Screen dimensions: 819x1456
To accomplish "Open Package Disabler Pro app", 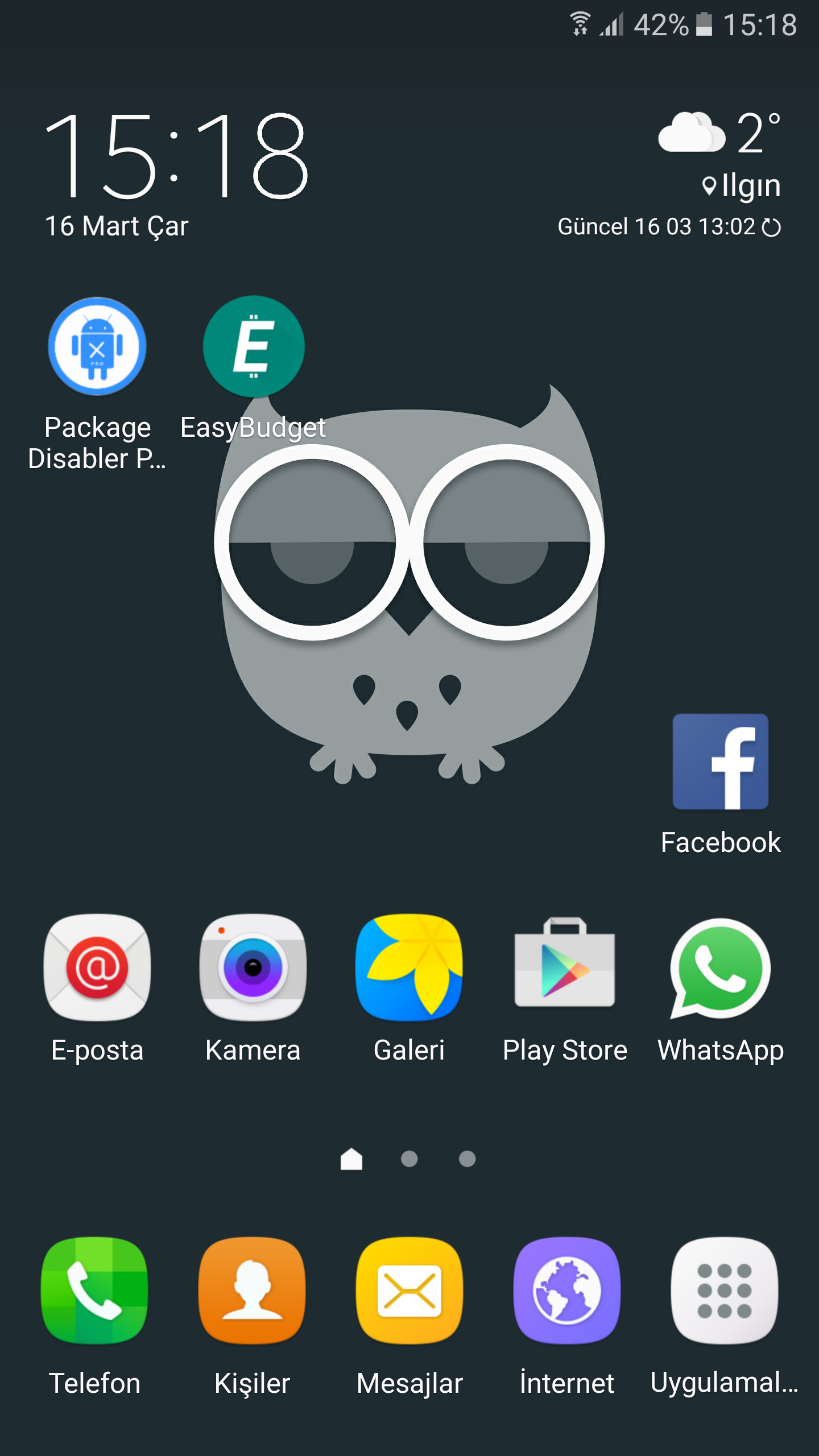I will click(97, 347).
